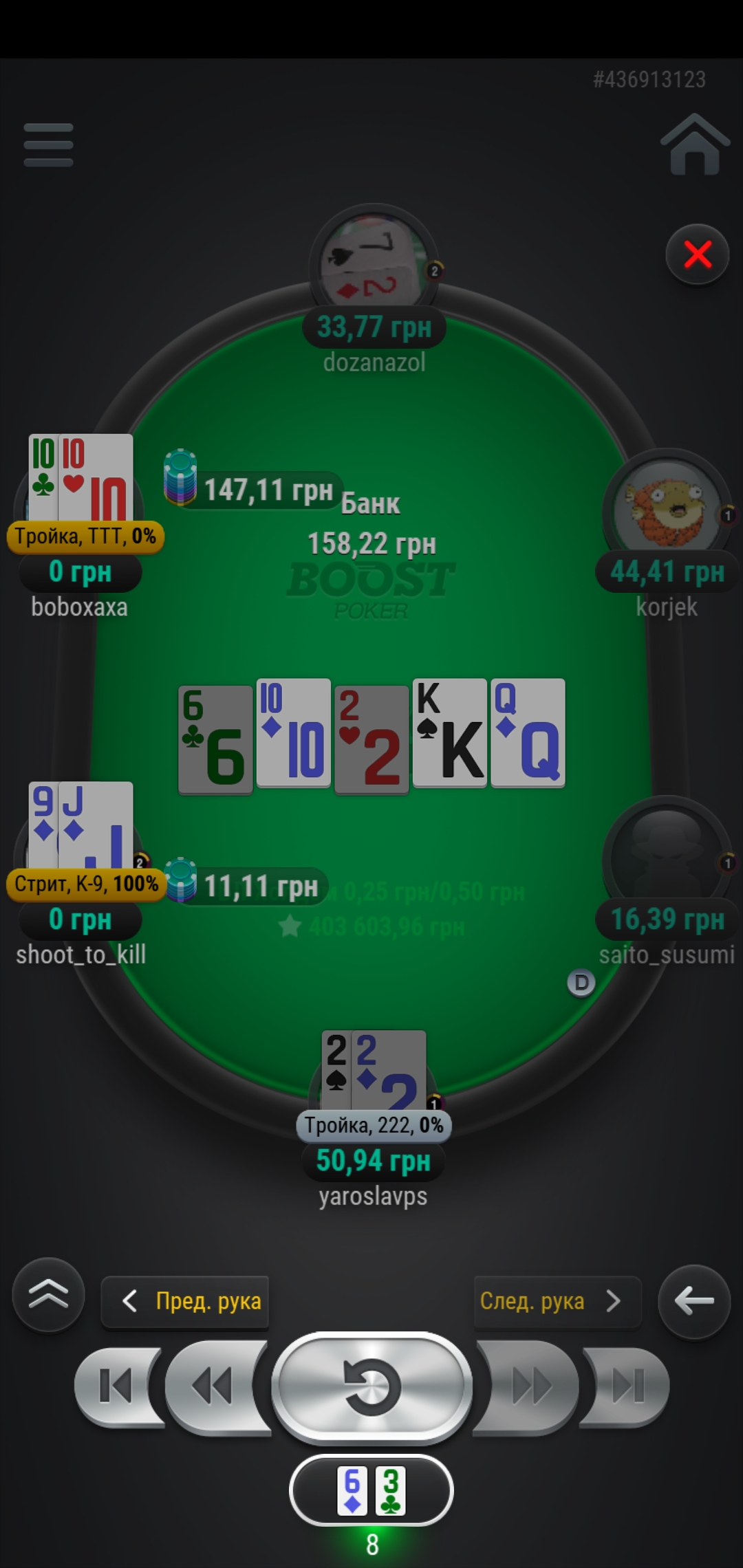The image size is (743, 1568).
Task: Open the table with 6 and 3 cards
Action: point(371,1491)
